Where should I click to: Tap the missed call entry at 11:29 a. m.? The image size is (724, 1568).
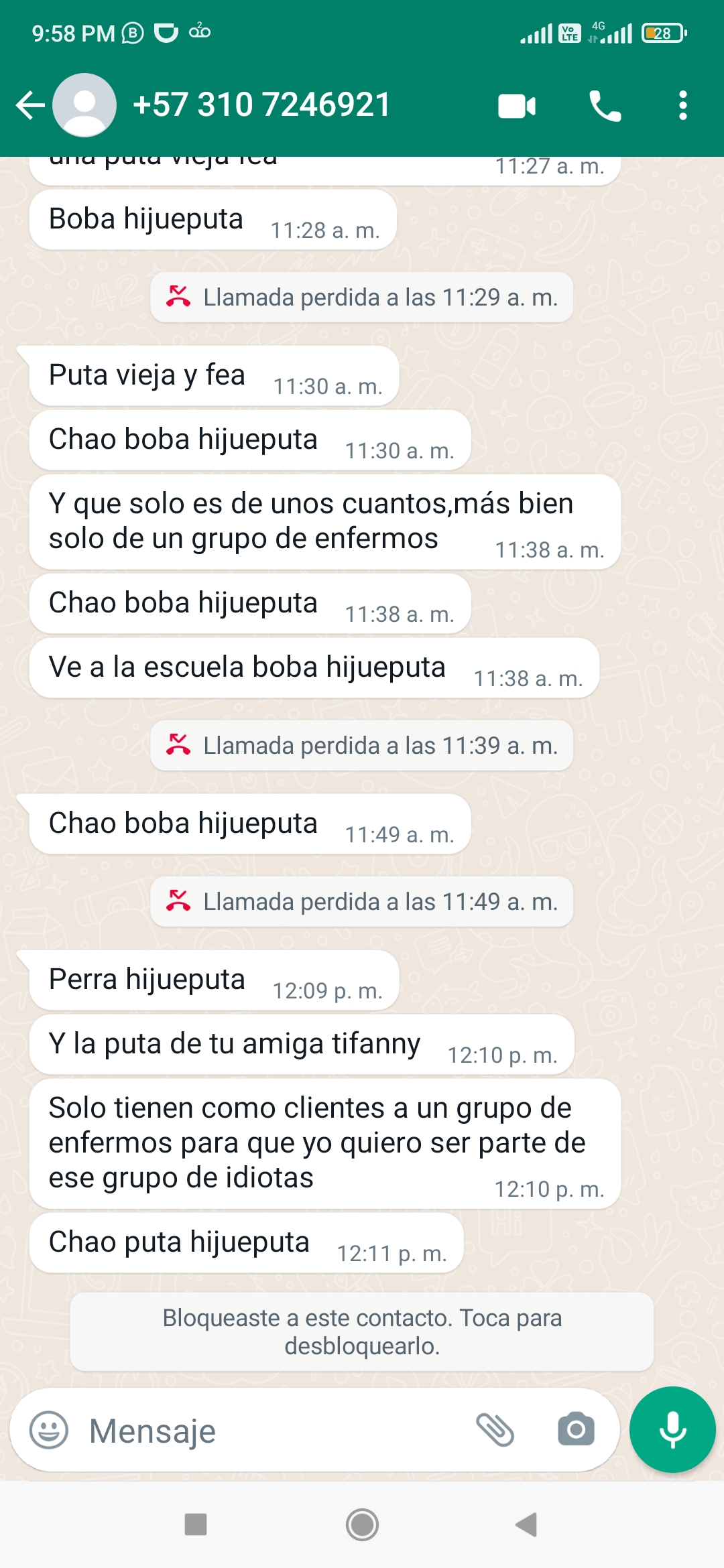click(362, 298)
